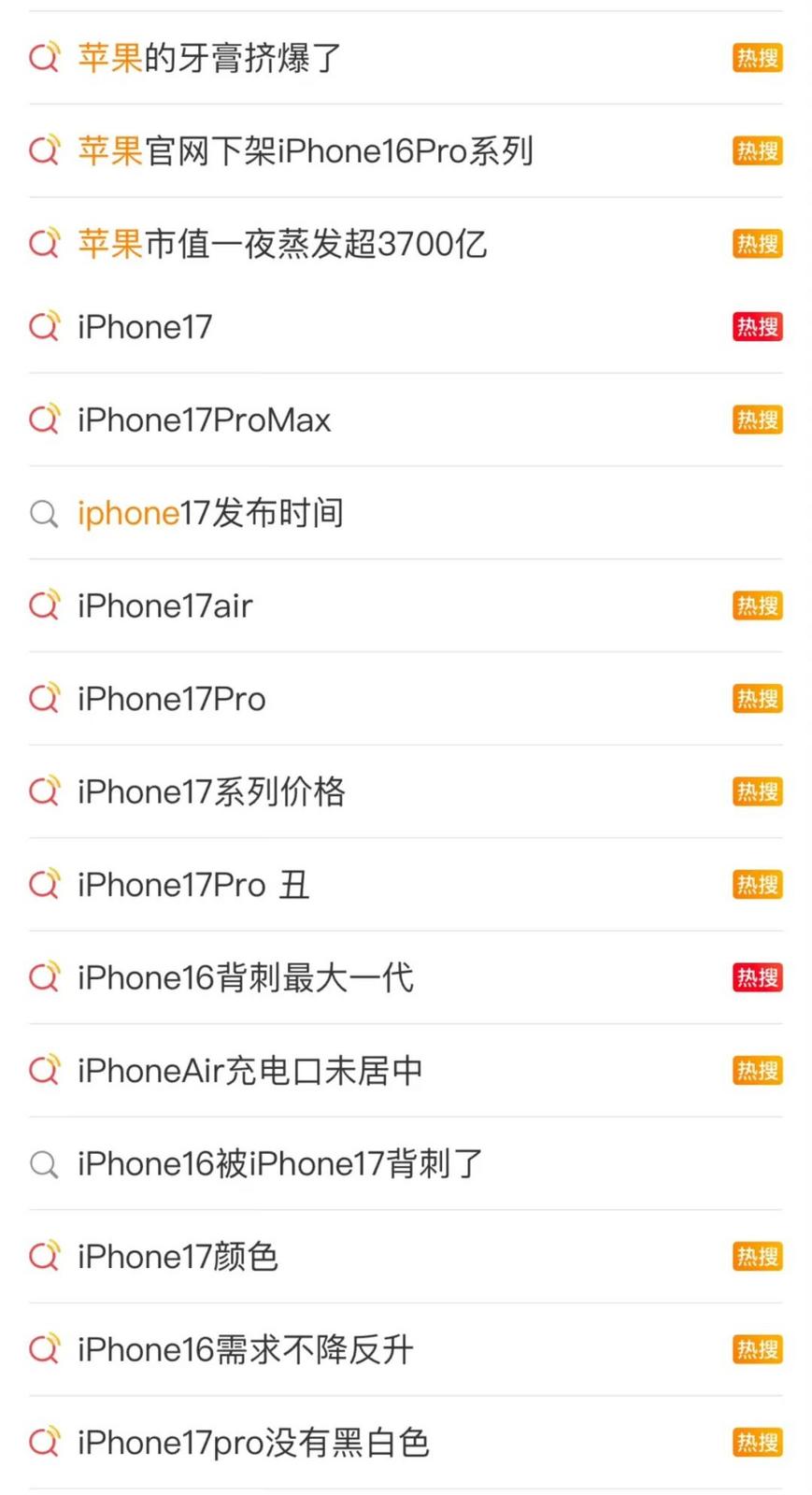Search for iPhone17ProMax

tap(205, 420)
